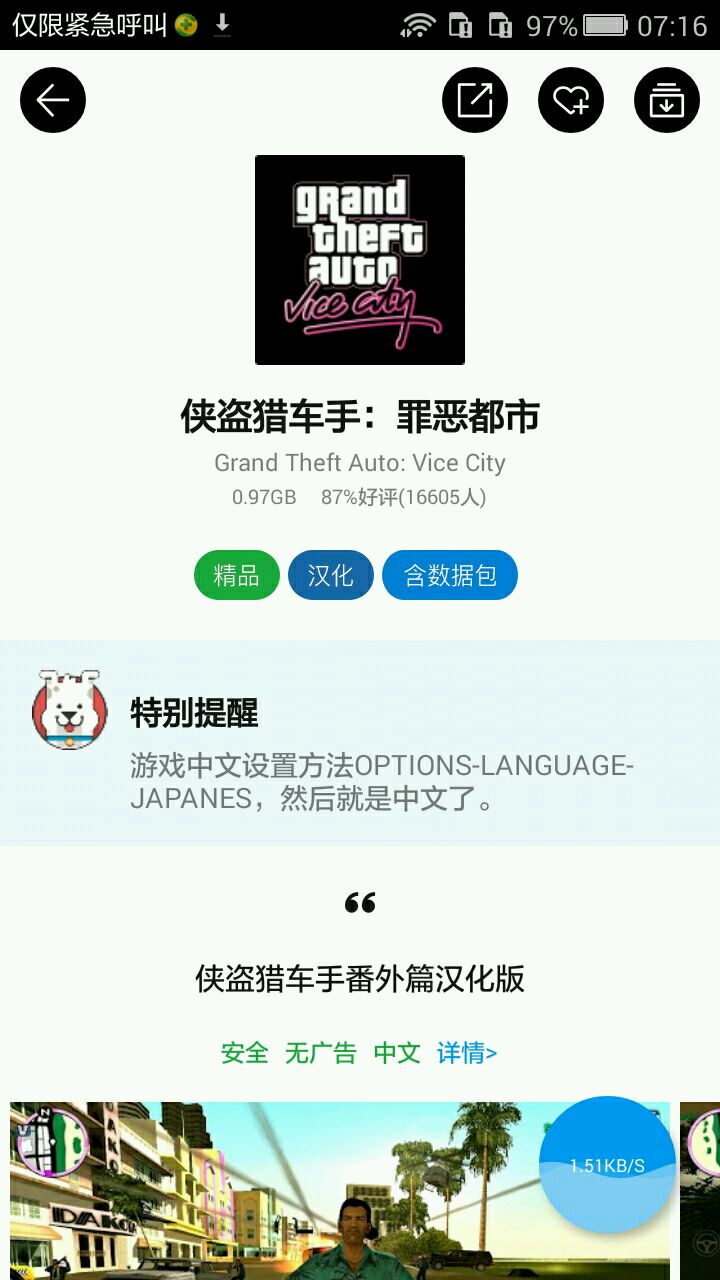Select the 精品 tag chip
Viewport: 720px width, 1280px height.
click(236, 576)
